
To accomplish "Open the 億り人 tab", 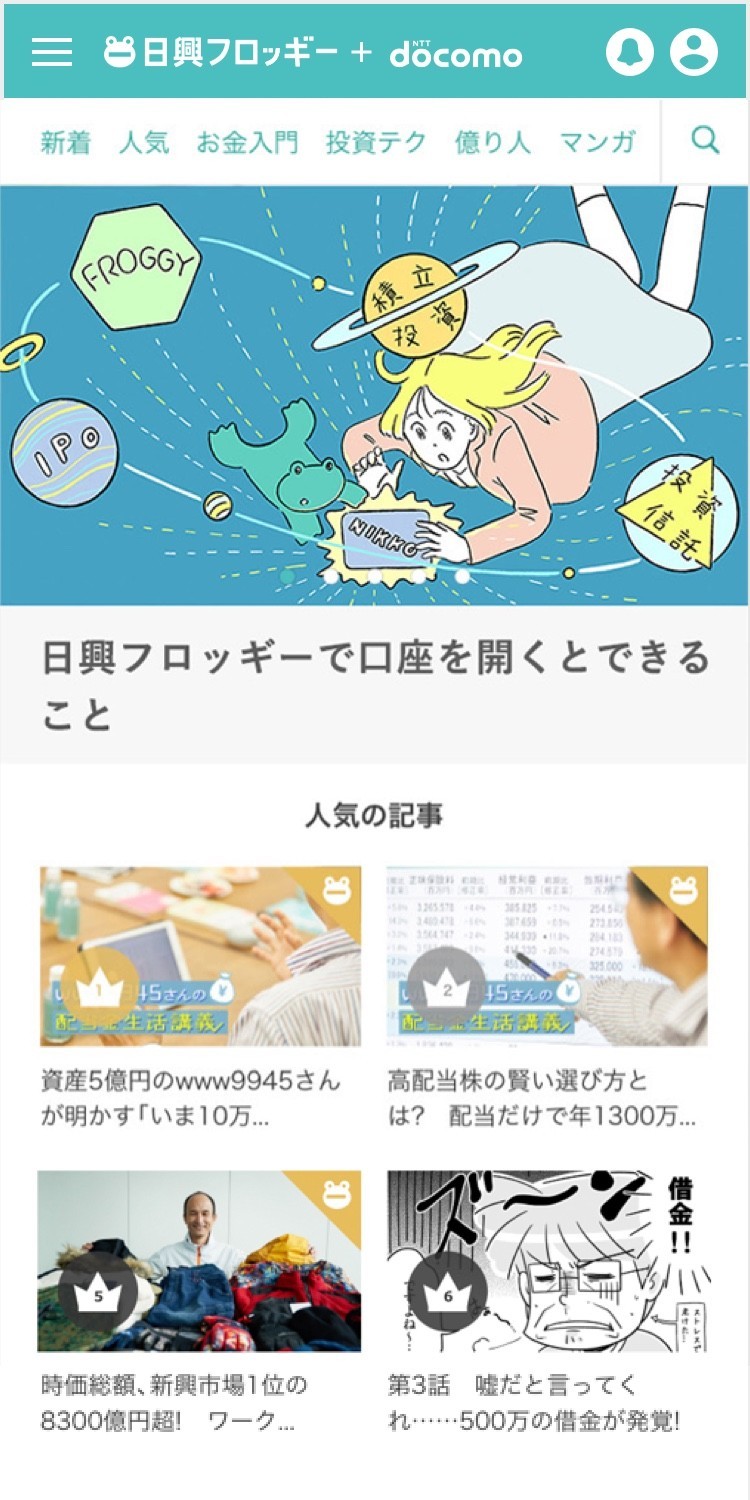I will pos(492,142).
